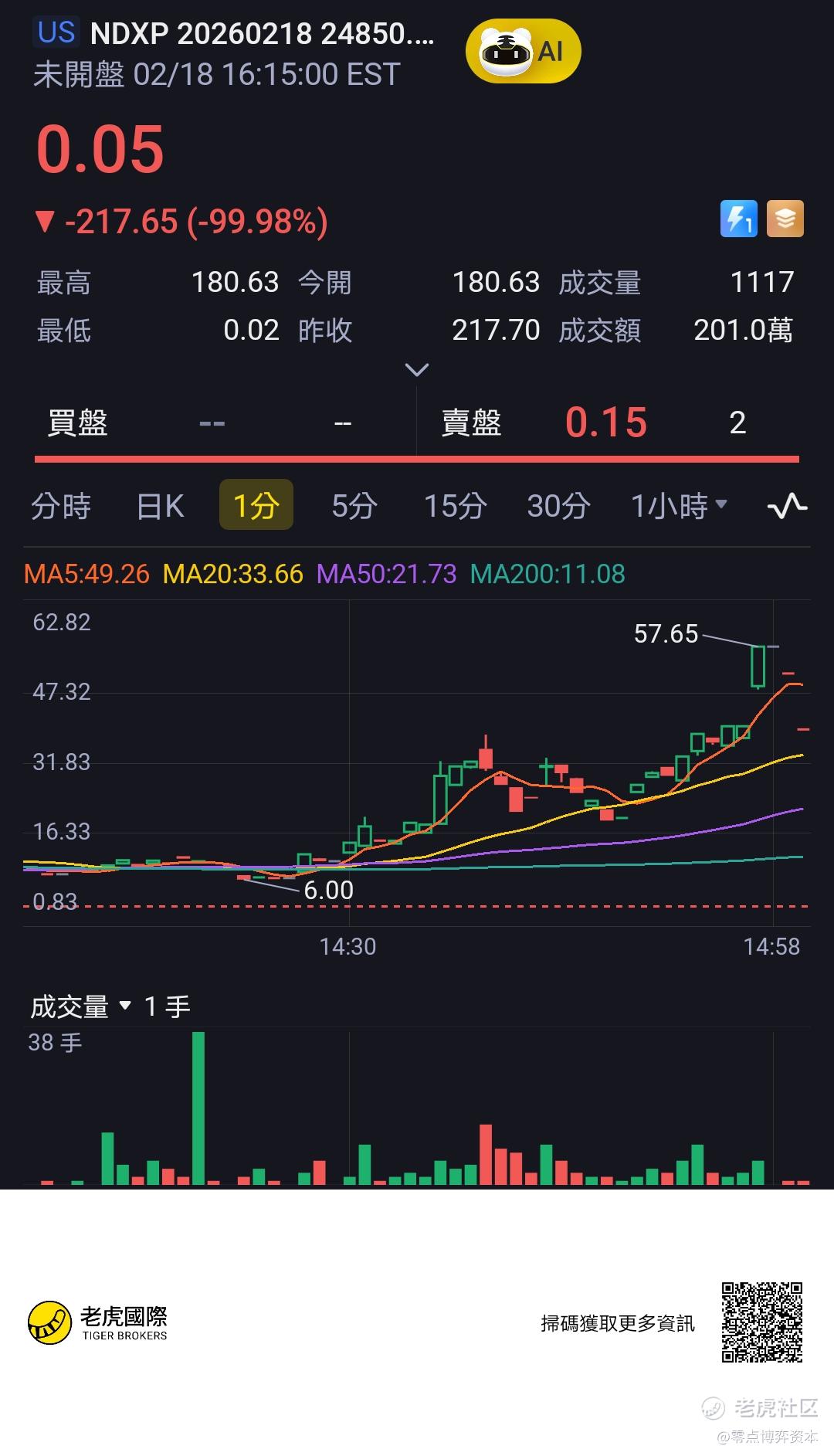This screenshot has height=1456, width=834.
Task: Select the 30分 chart interval
Action: coord(558,506)
